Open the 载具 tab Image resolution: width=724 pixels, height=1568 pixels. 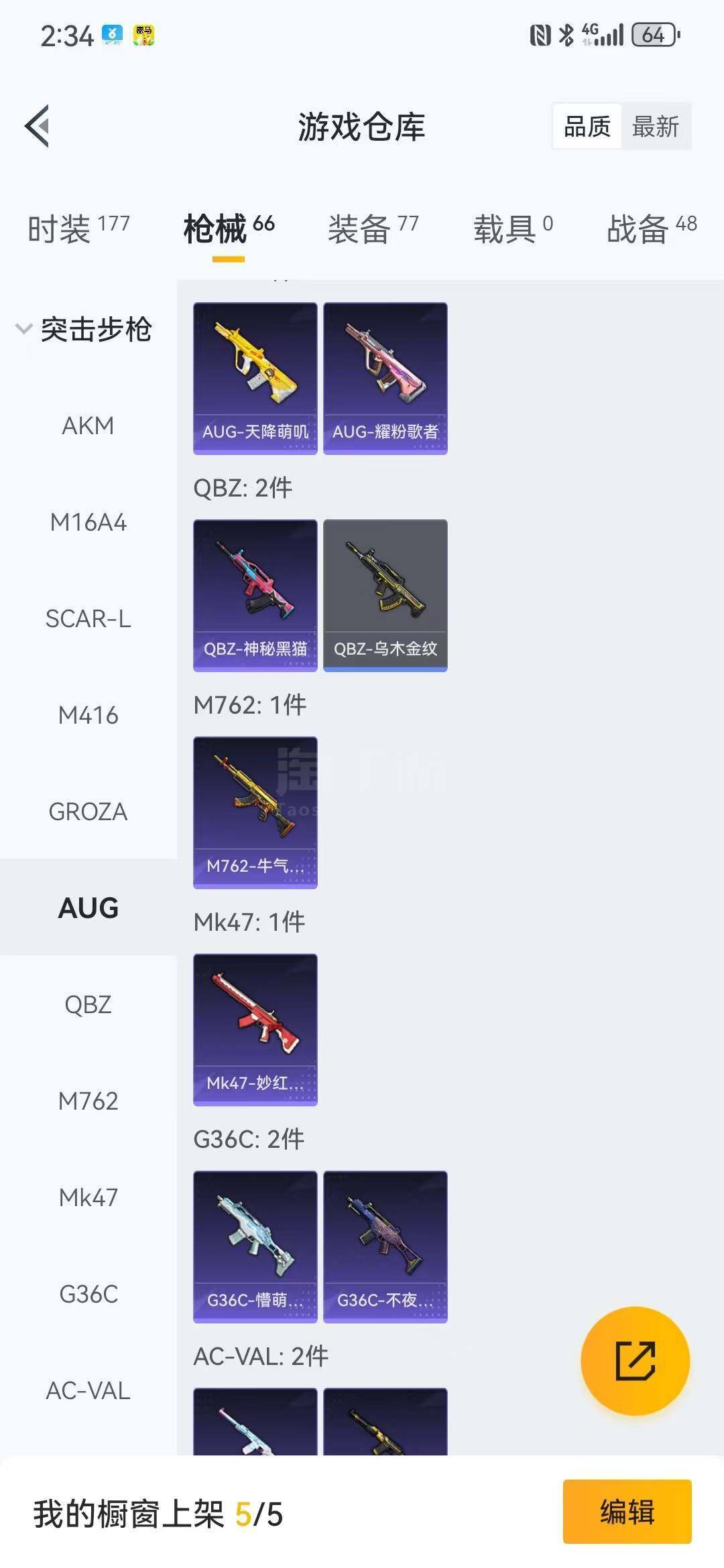[513, 229]
